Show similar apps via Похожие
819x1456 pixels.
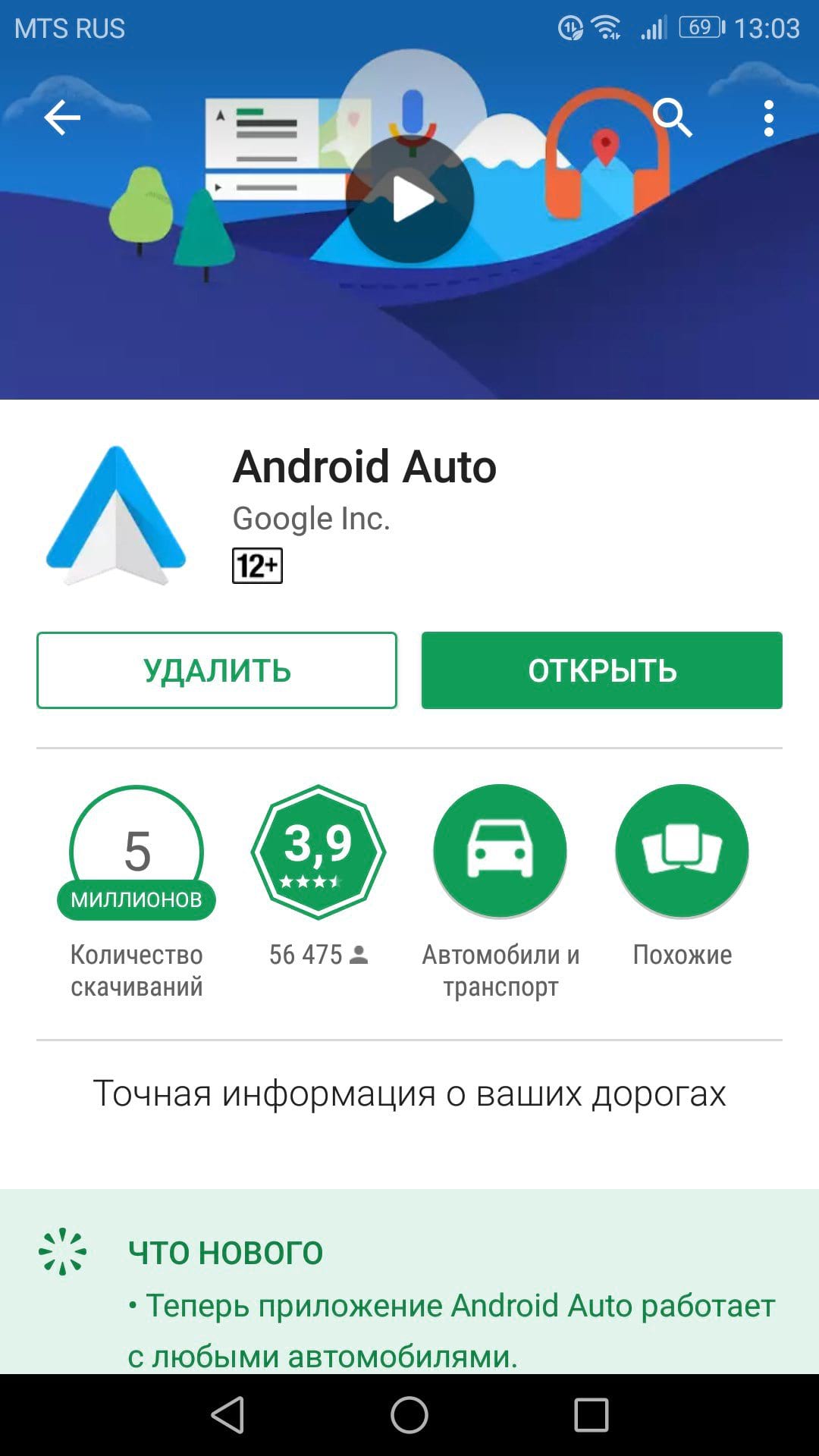[682, 852]
